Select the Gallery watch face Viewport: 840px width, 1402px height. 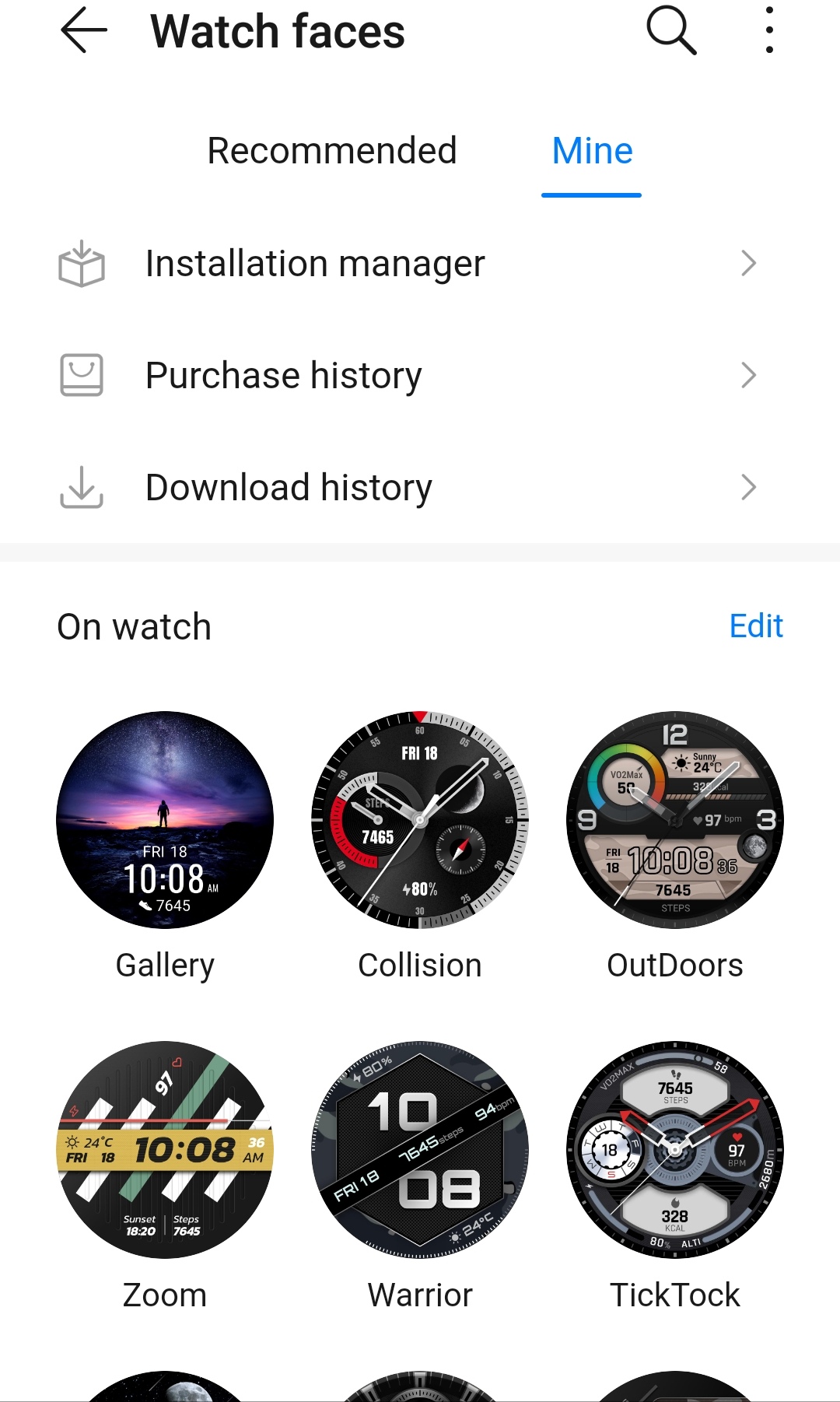165,820
